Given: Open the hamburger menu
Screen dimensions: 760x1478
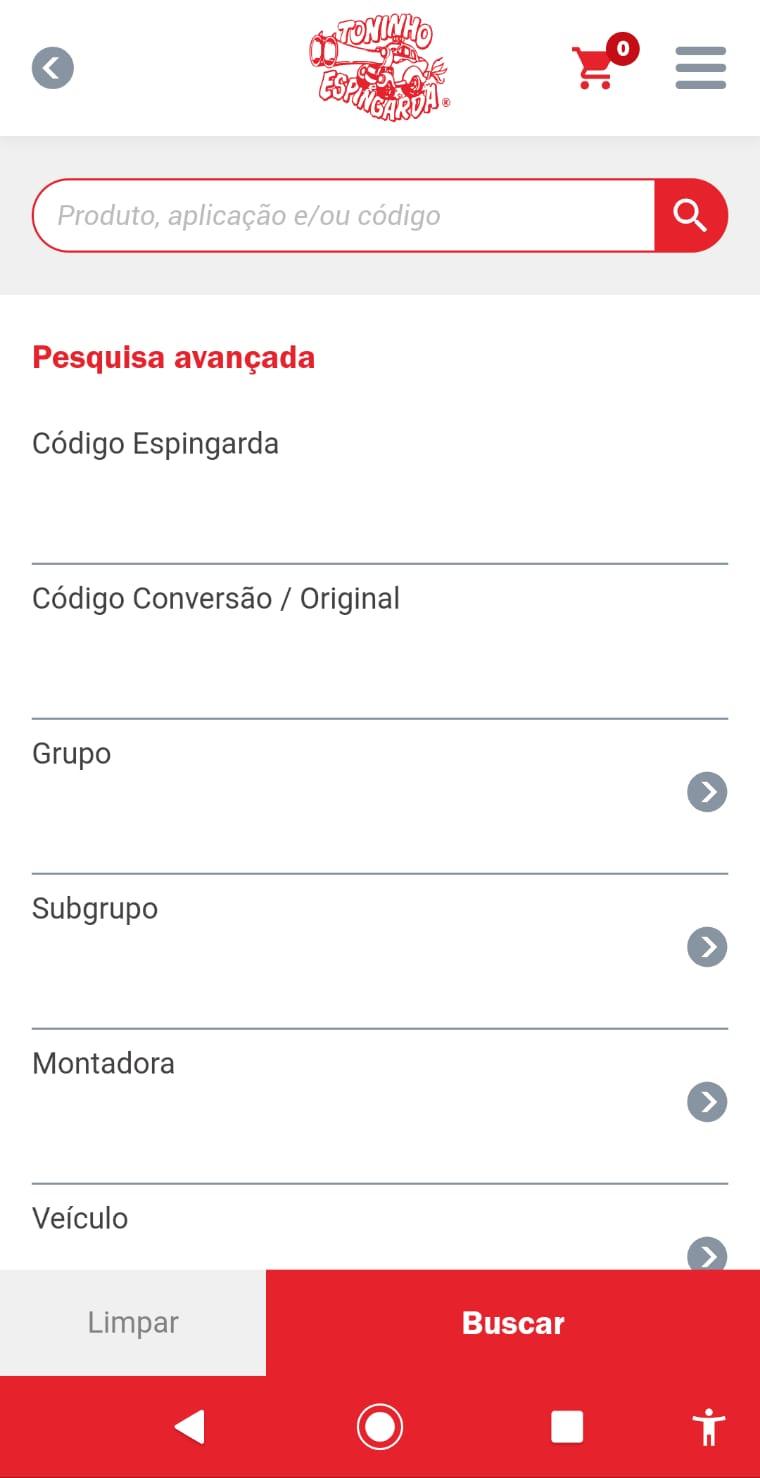Looking at the screenshot, I should click(700, 68).
